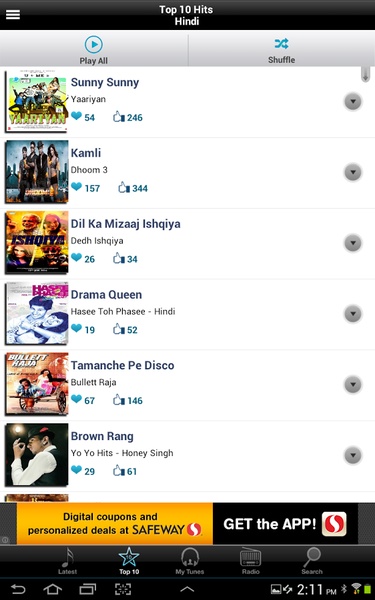Expand options arrow for Dil Ka Mizaaj Ishqiya
Image resolution: width=375 pixels, height=600 pixels.
pyautogui.click(x=353, y=243)
